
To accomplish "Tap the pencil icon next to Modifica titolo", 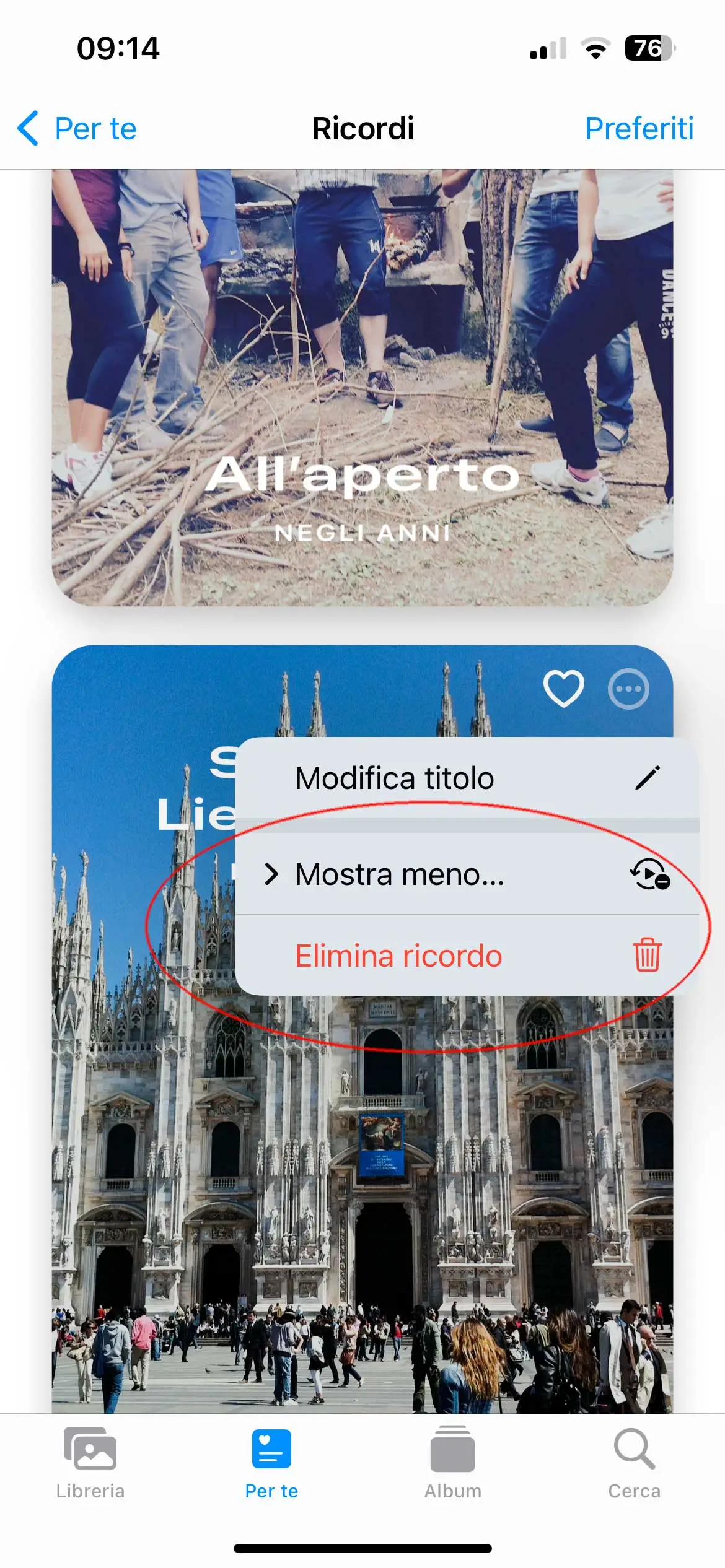I will pyautogui.click(x=648, y=778).
